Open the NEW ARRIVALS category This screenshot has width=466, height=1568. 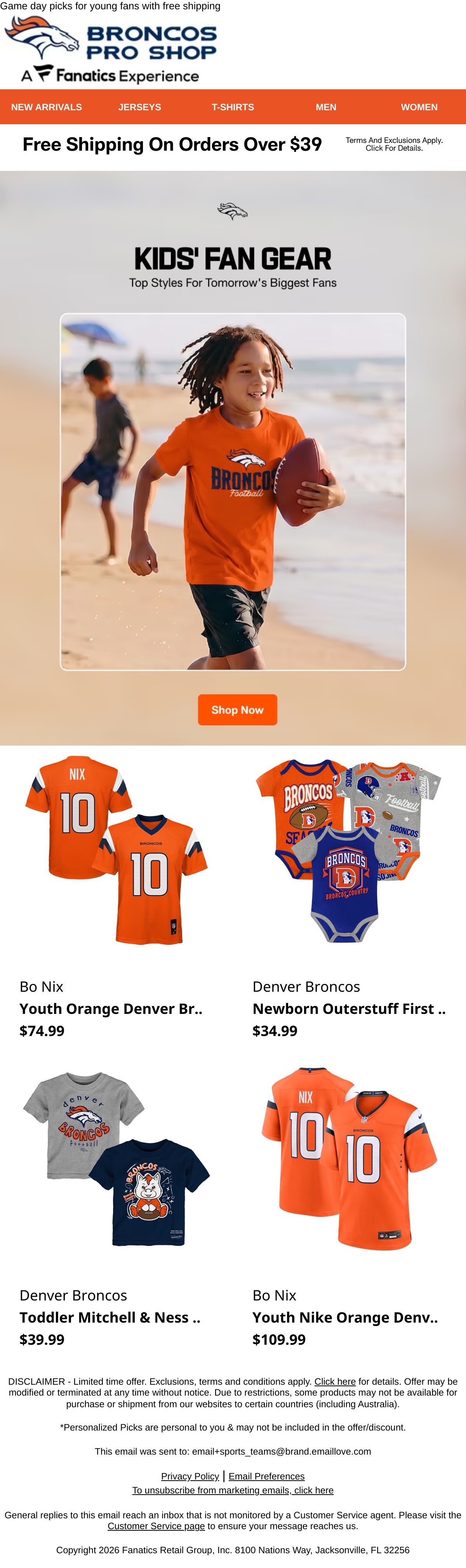click(46, 107)
